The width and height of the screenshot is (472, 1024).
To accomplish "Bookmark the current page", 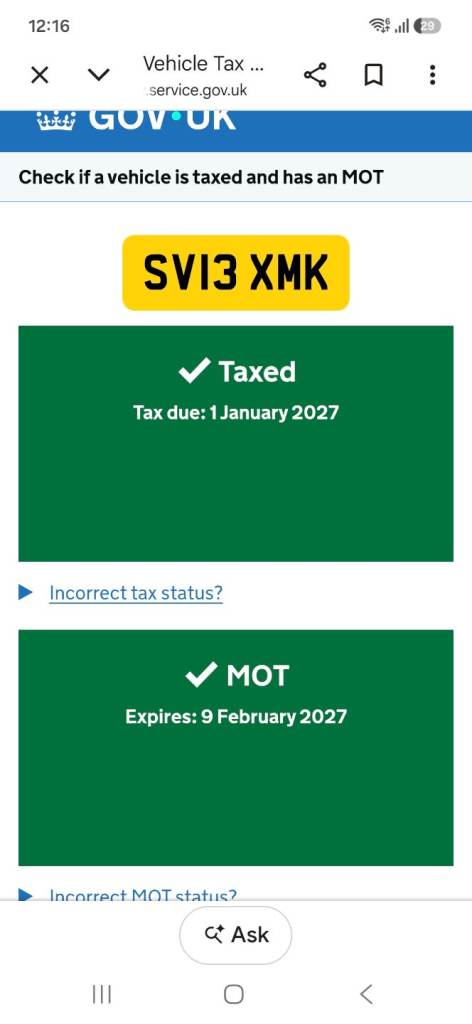I will tap(373, 76).
